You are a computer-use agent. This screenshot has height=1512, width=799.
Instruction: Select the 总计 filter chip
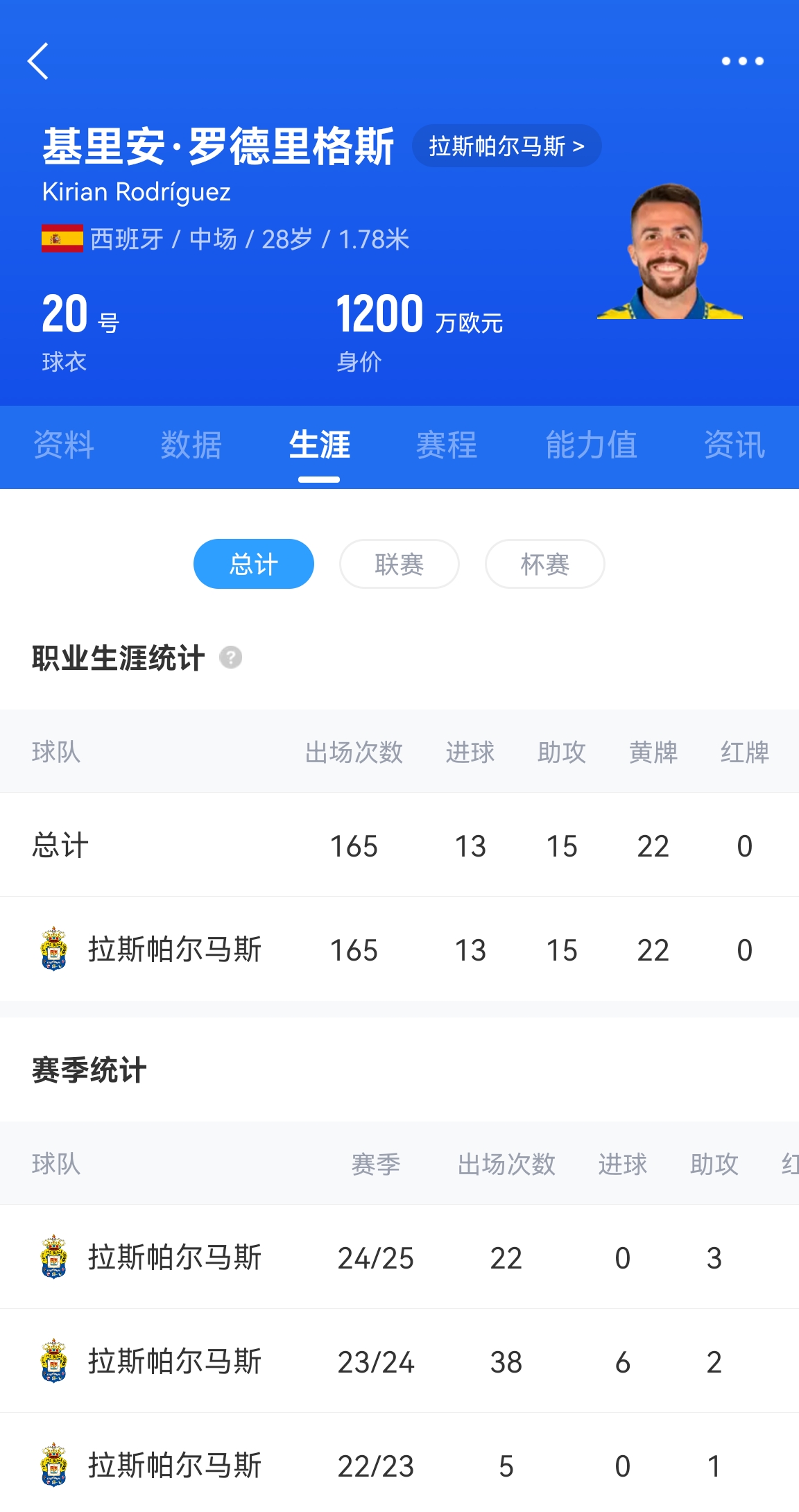254,564
